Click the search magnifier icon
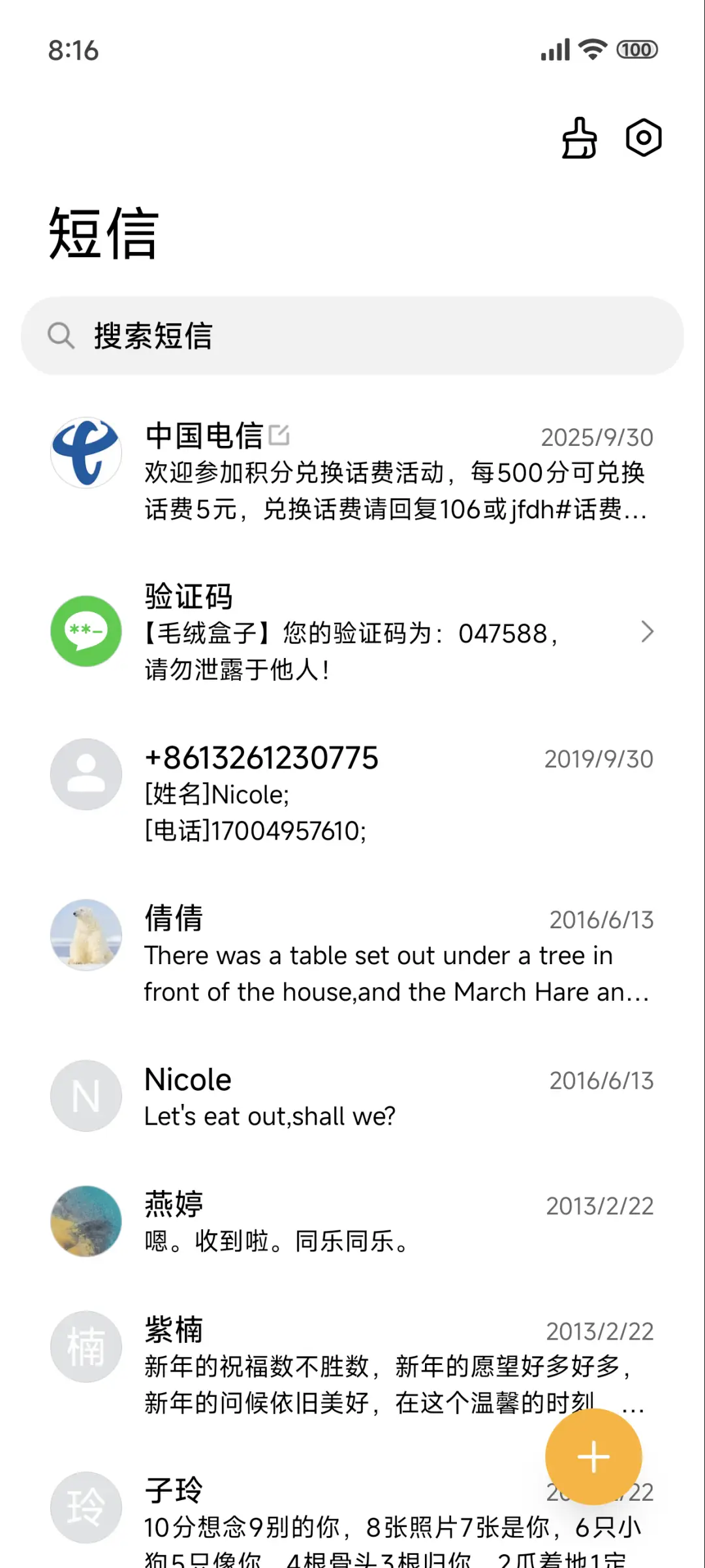The width and height of the screenshot is (705, 1568). click(x=62, y=337)
